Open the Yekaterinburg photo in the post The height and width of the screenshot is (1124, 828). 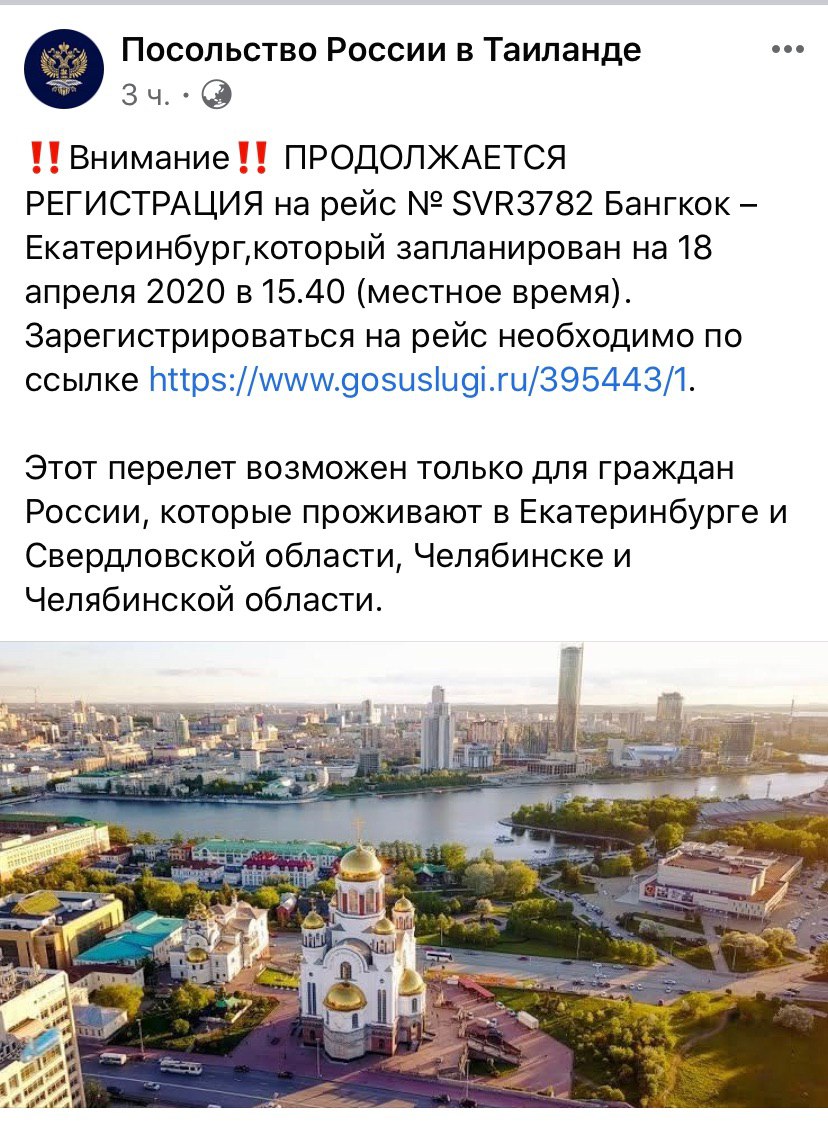(414, 875)
